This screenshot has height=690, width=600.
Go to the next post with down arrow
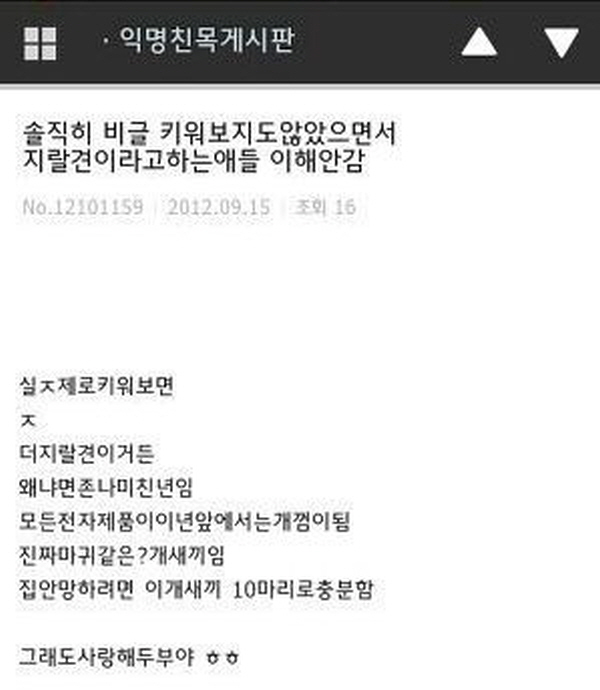point(561,43)
